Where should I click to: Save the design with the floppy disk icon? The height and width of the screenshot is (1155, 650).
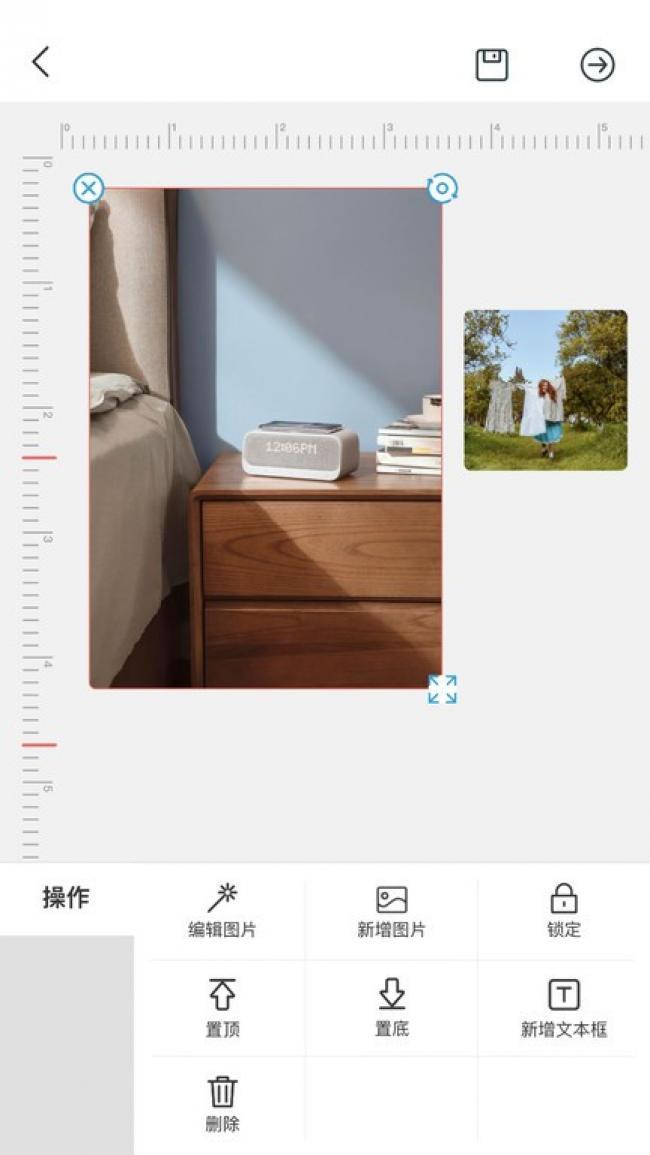491,65
